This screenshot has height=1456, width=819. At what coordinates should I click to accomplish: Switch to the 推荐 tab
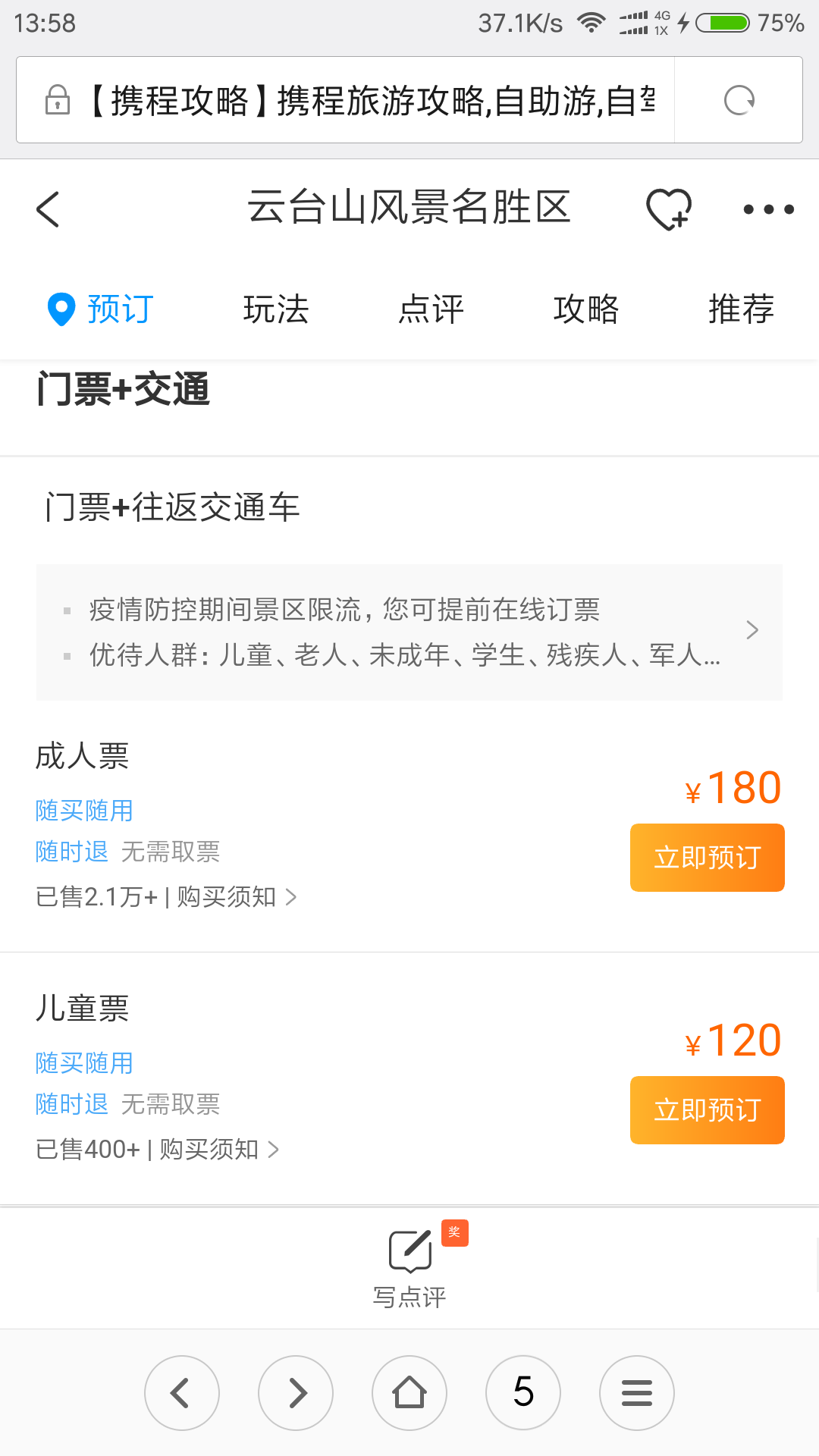[x=741, y=309]
